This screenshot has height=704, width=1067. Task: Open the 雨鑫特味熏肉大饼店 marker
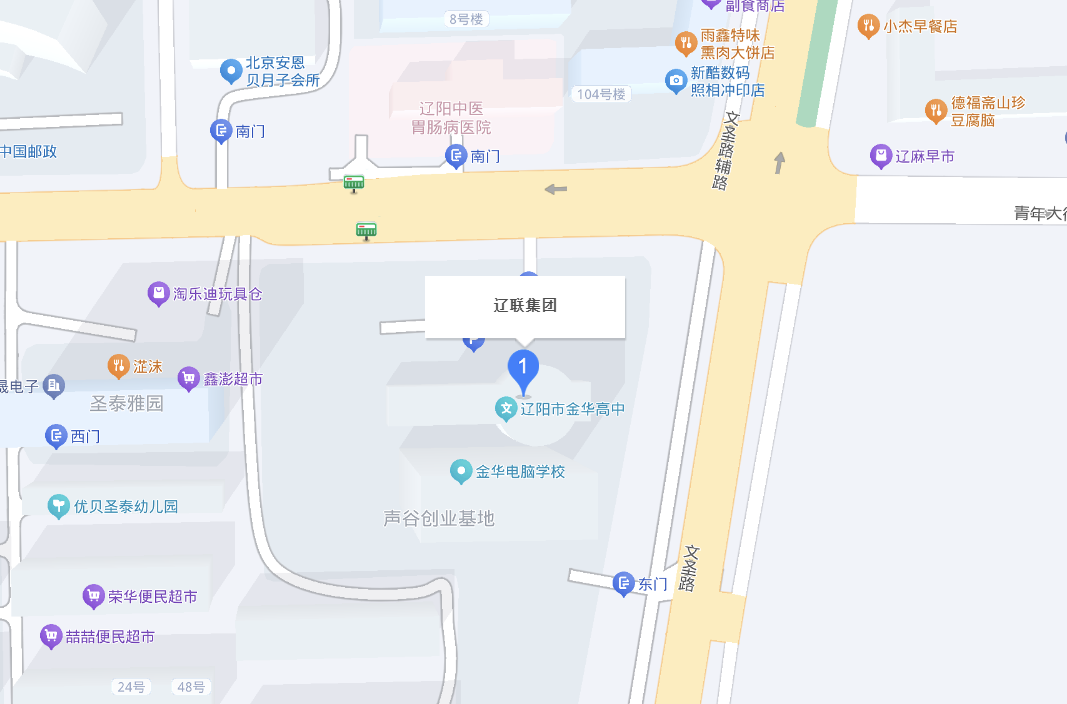point(686,42)
